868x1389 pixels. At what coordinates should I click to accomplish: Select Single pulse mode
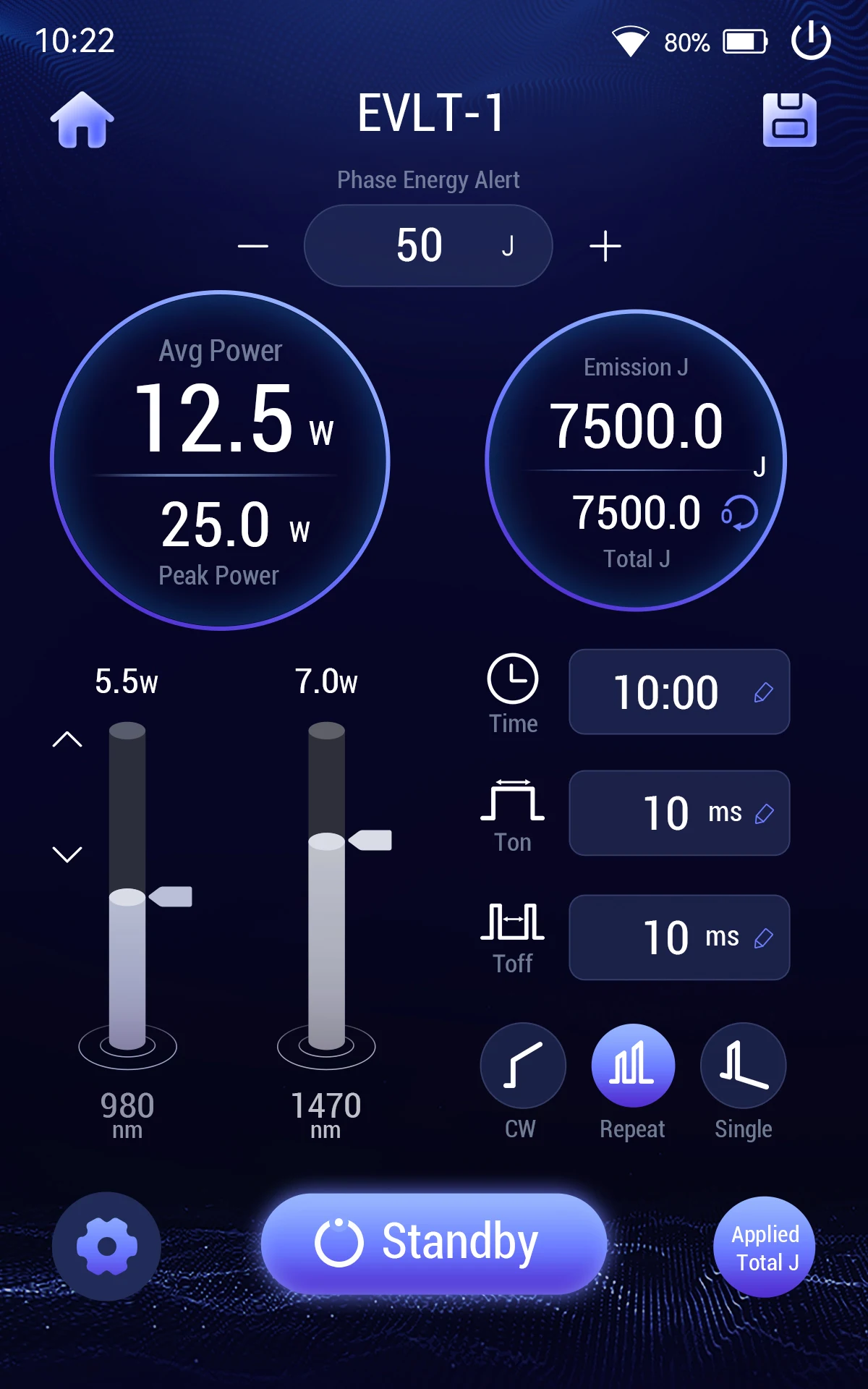(743, 1066)
